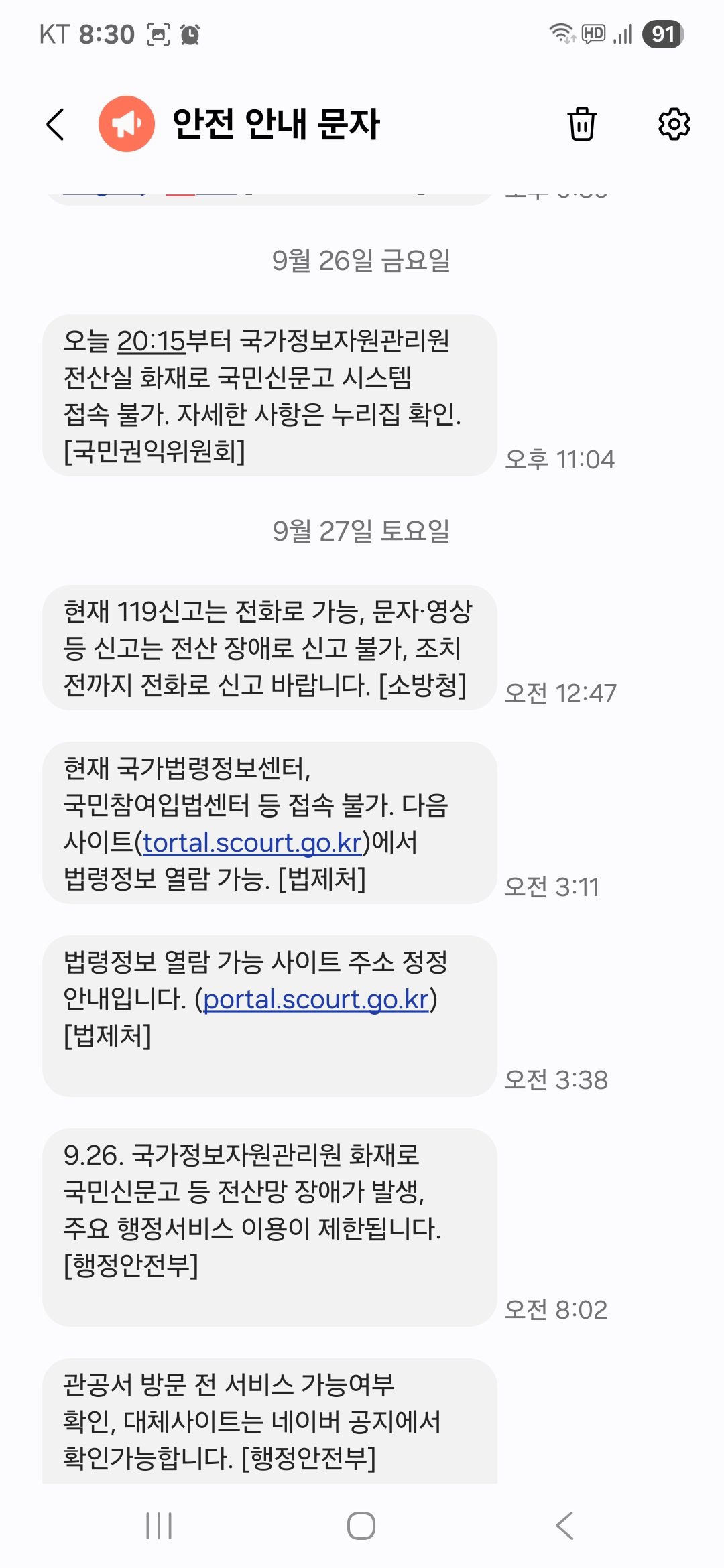724x1568 pixels.
Task: Open the tortal.scourt.go.kr link
Action: pyautogui.click(x=253, y=842)
